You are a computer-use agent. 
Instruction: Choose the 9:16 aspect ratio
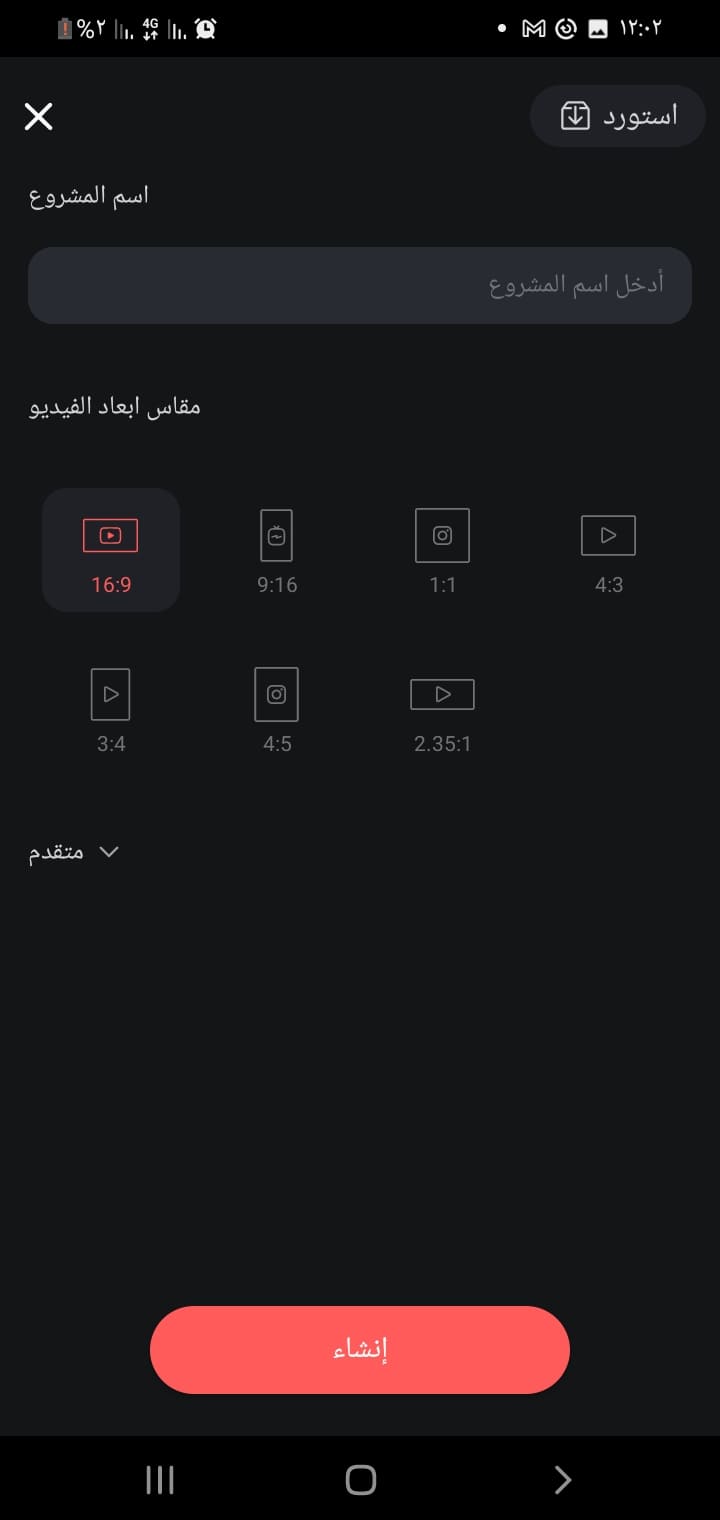pos(277,550)
